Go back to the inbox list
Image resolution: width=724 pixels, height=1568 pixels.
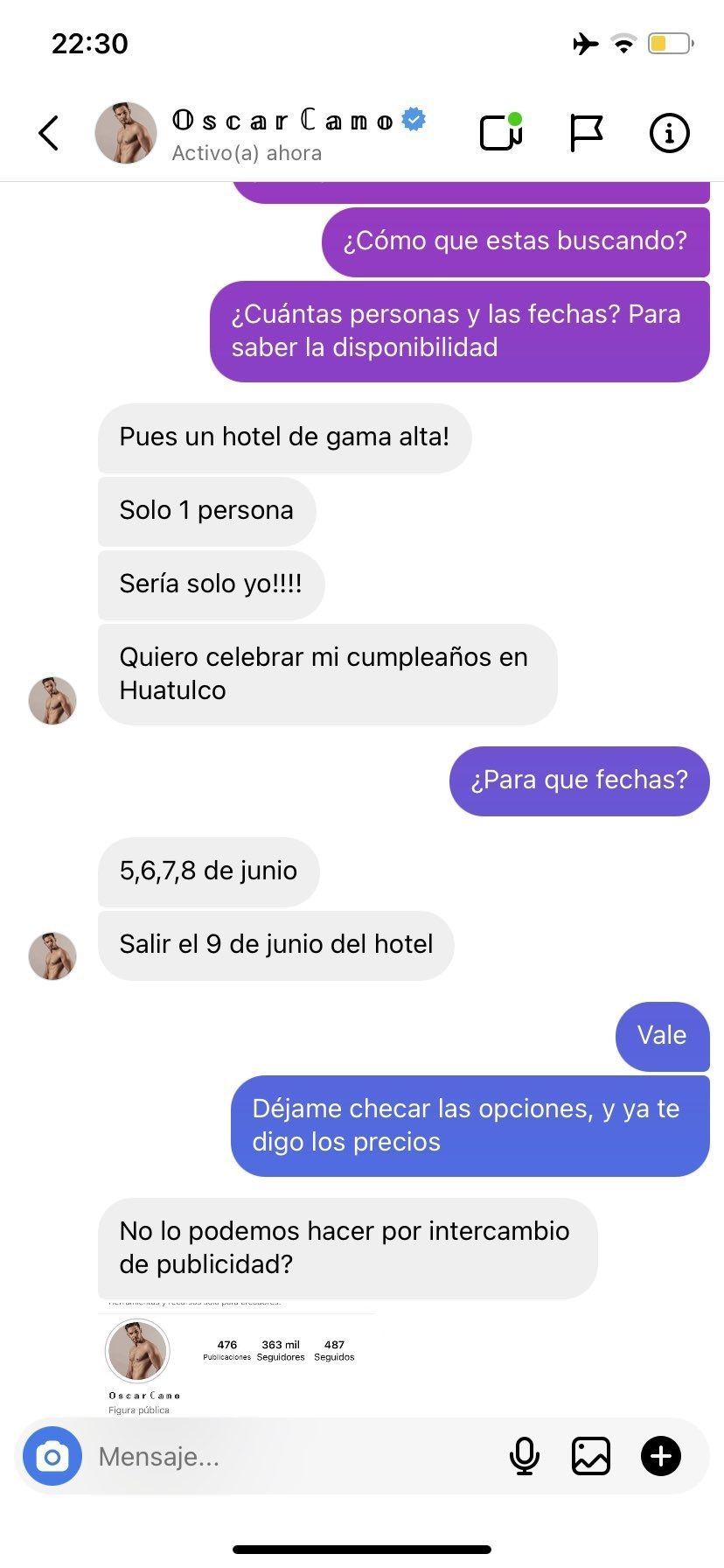[x=49, y=133]
